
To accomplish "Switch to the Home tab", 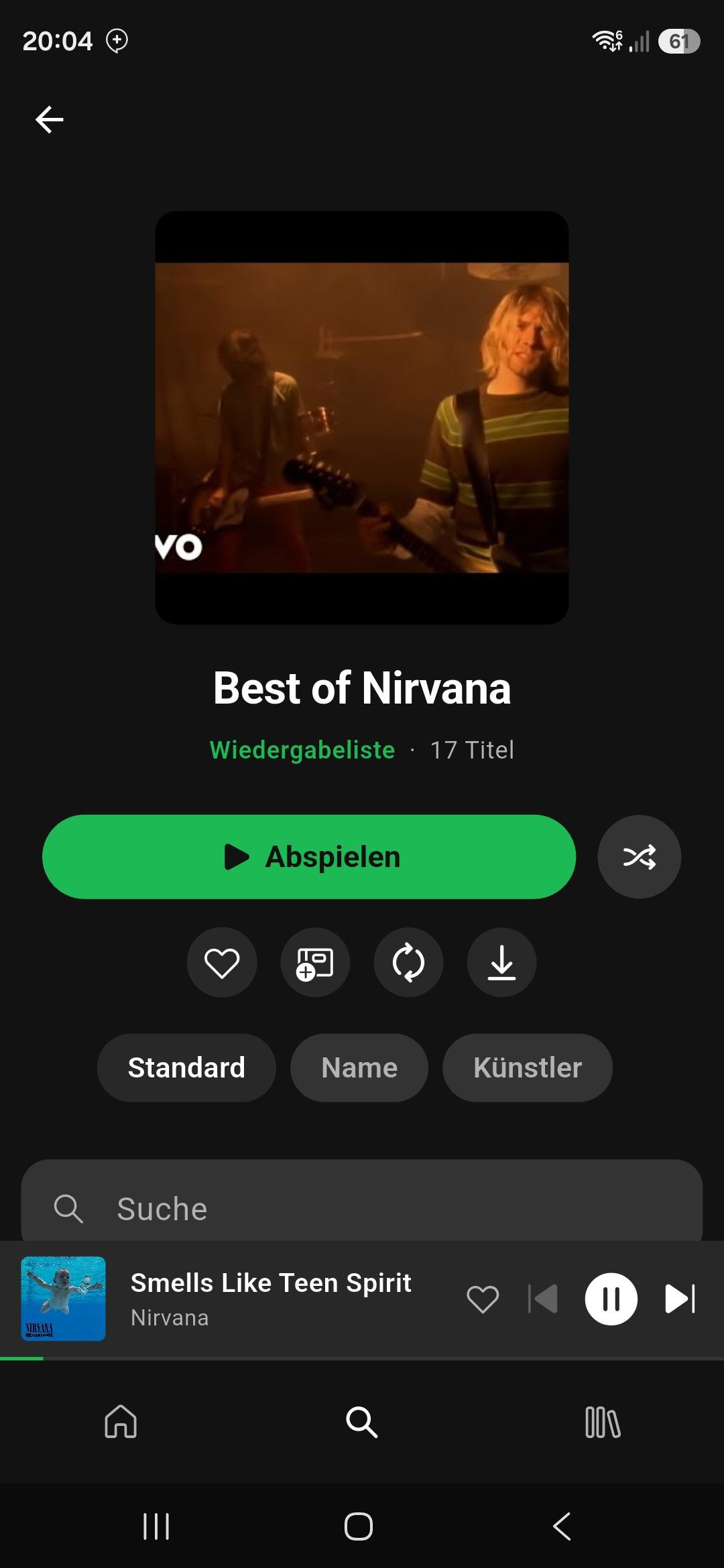I will click(121, 1421).
